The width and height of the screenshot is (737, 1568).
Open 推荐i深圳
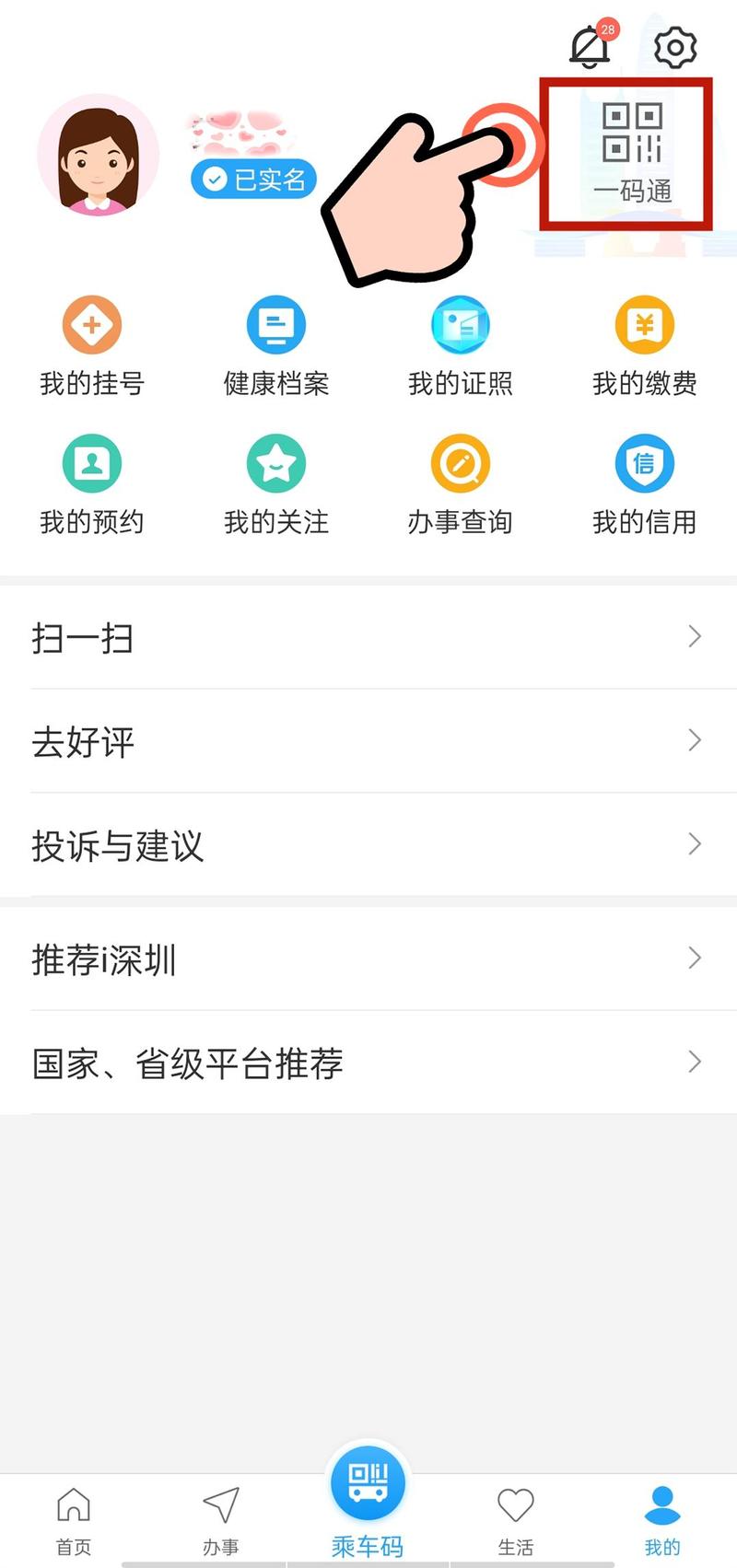point(368,959)
